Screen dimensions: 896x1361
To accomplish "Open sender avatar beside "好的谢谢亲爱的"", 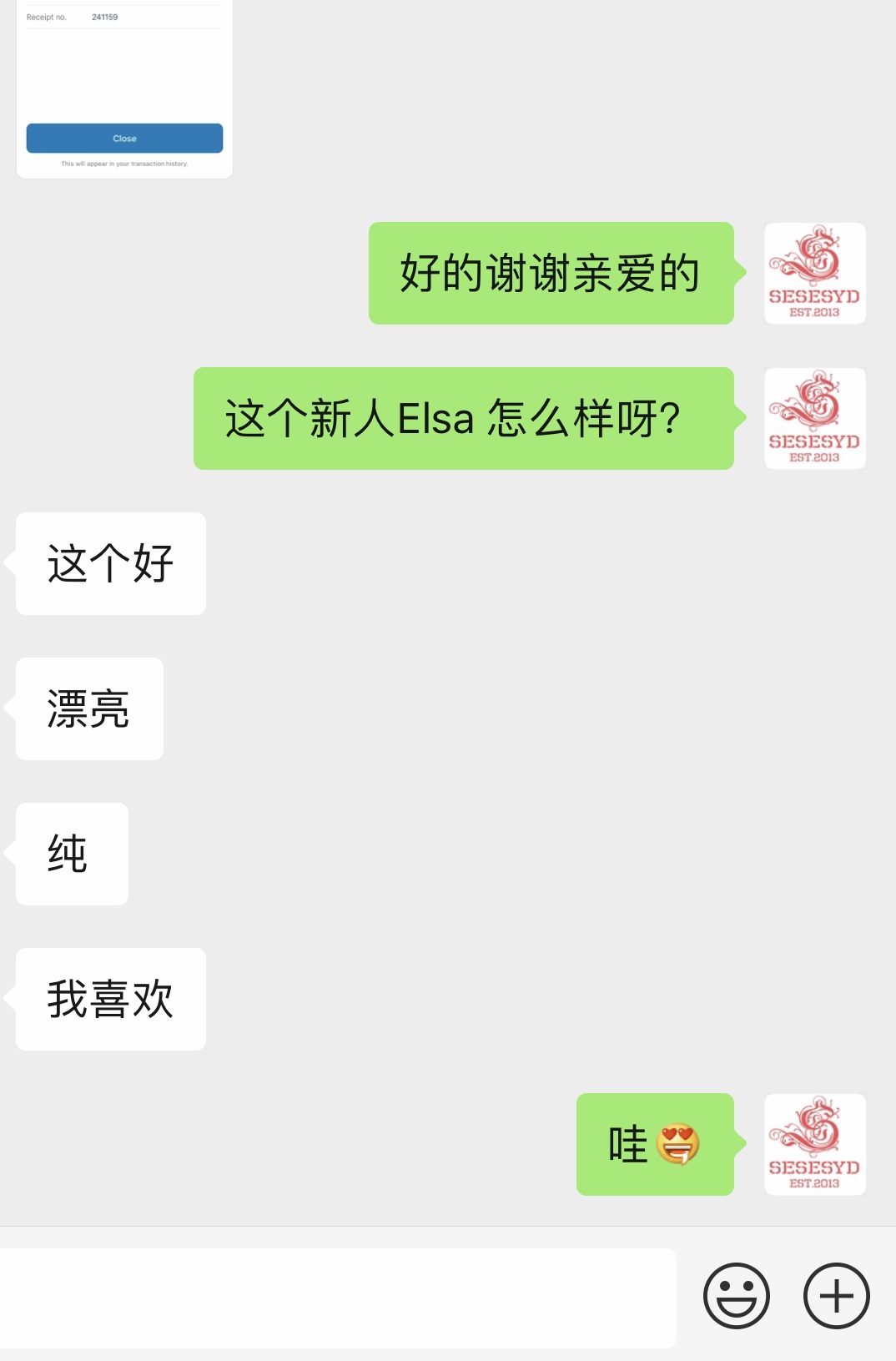I will pyautogui.click(x=814, y=274).
